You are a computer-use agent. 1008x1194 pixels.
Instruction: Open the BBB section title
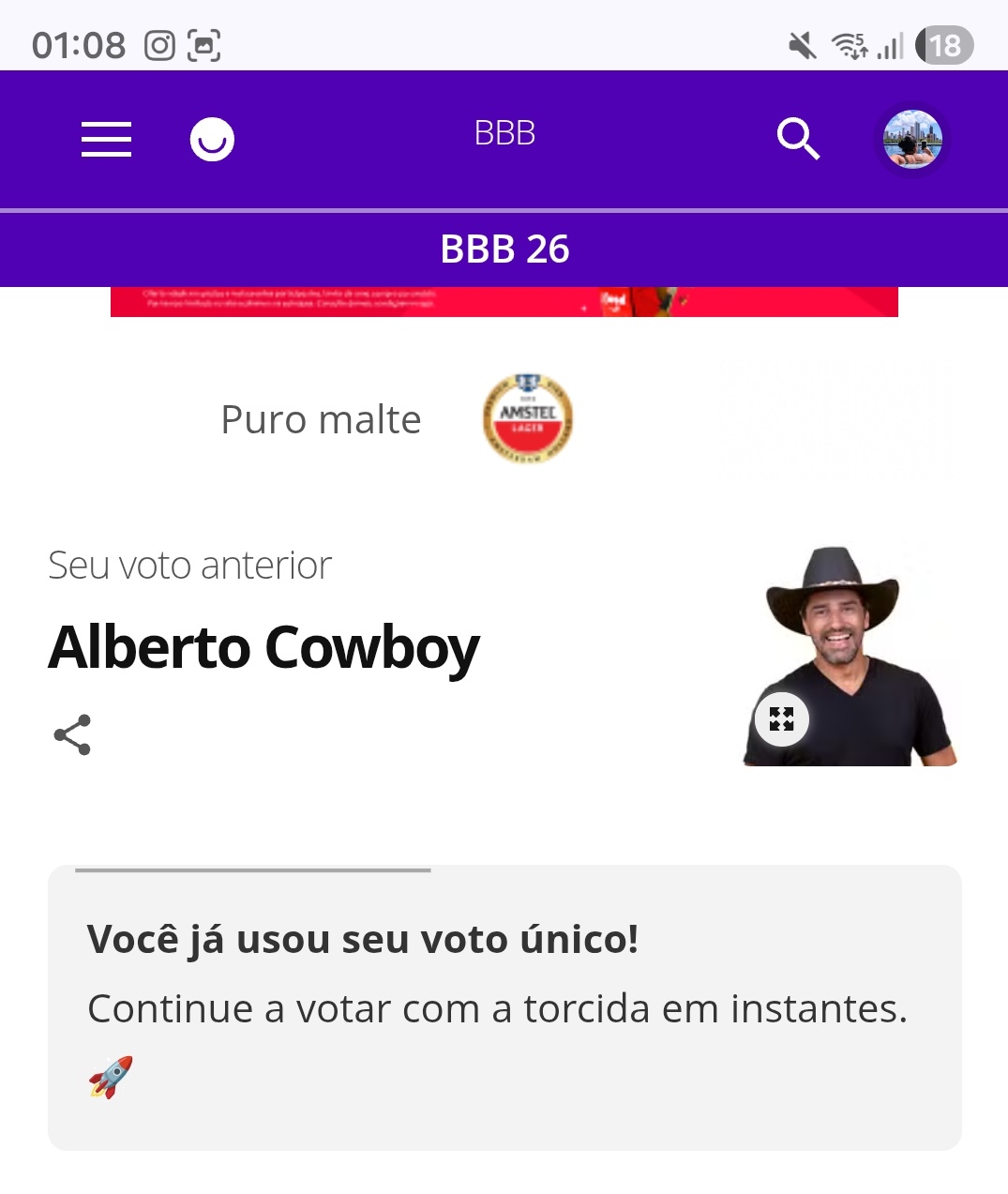[x=504, y=134]
